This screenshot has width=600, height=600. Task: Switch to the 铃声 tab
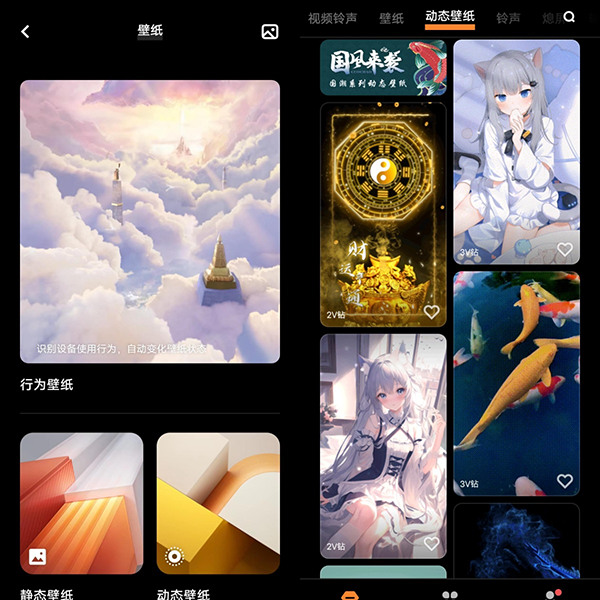(508, 18)
